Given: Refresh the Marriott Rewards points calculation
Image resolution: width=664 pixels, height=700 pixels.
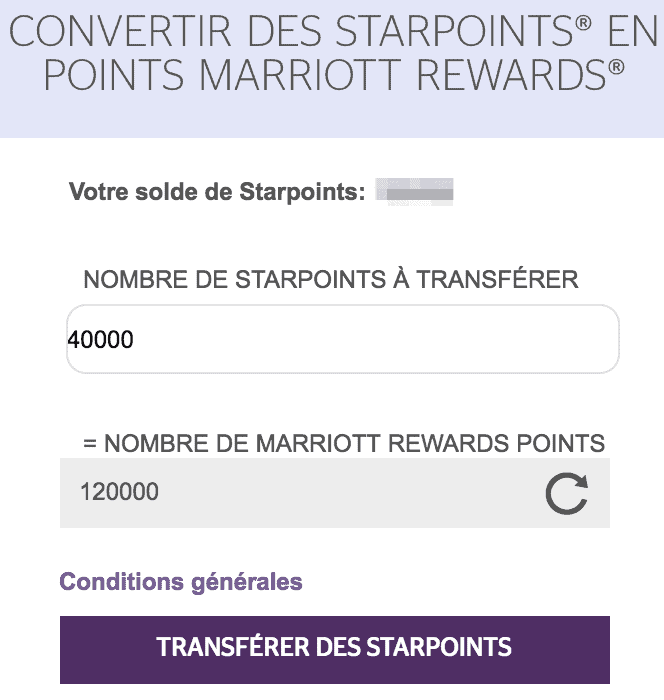Looking at the screenshot, I should (x=566, y=493).
